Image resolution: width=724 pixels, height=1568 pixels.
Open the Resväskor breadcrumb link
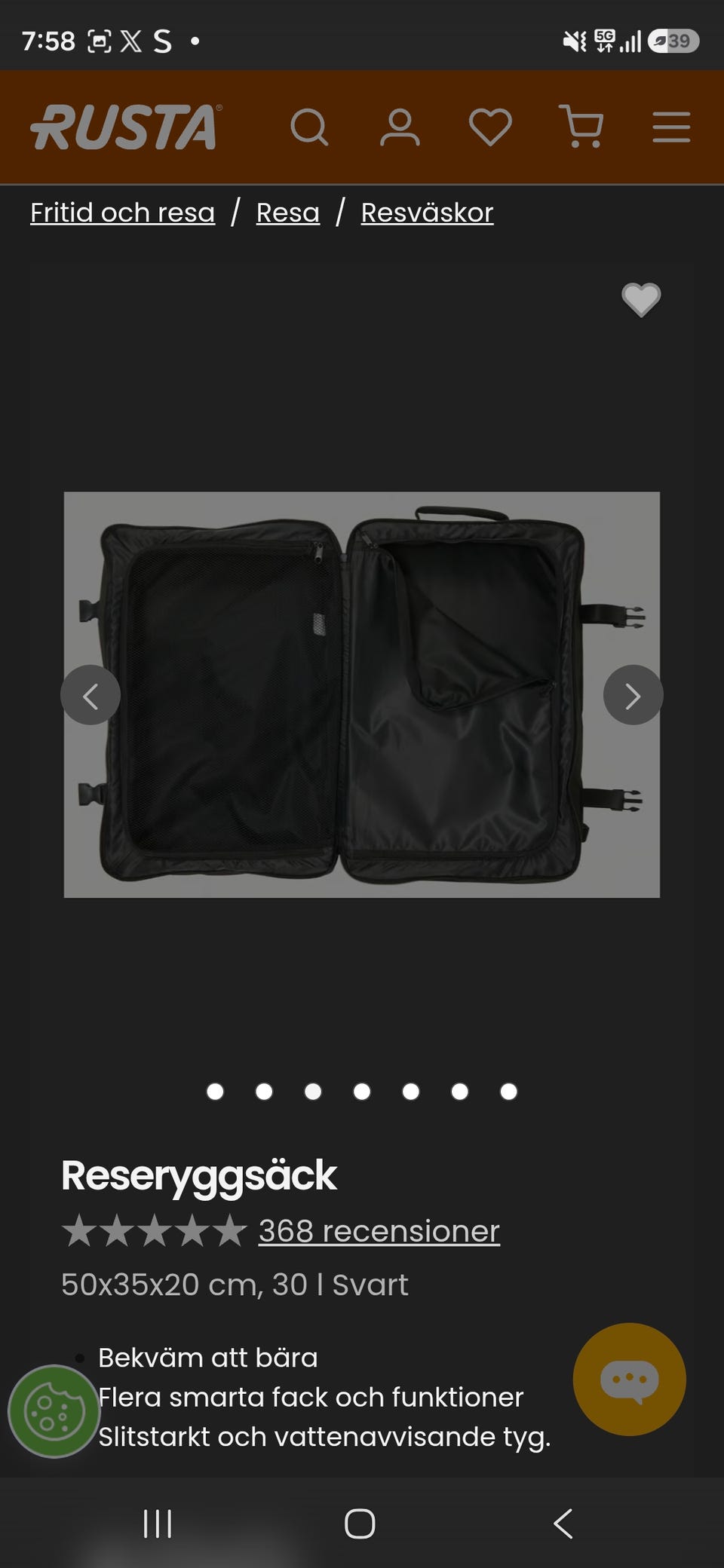[x=427, y=213]
